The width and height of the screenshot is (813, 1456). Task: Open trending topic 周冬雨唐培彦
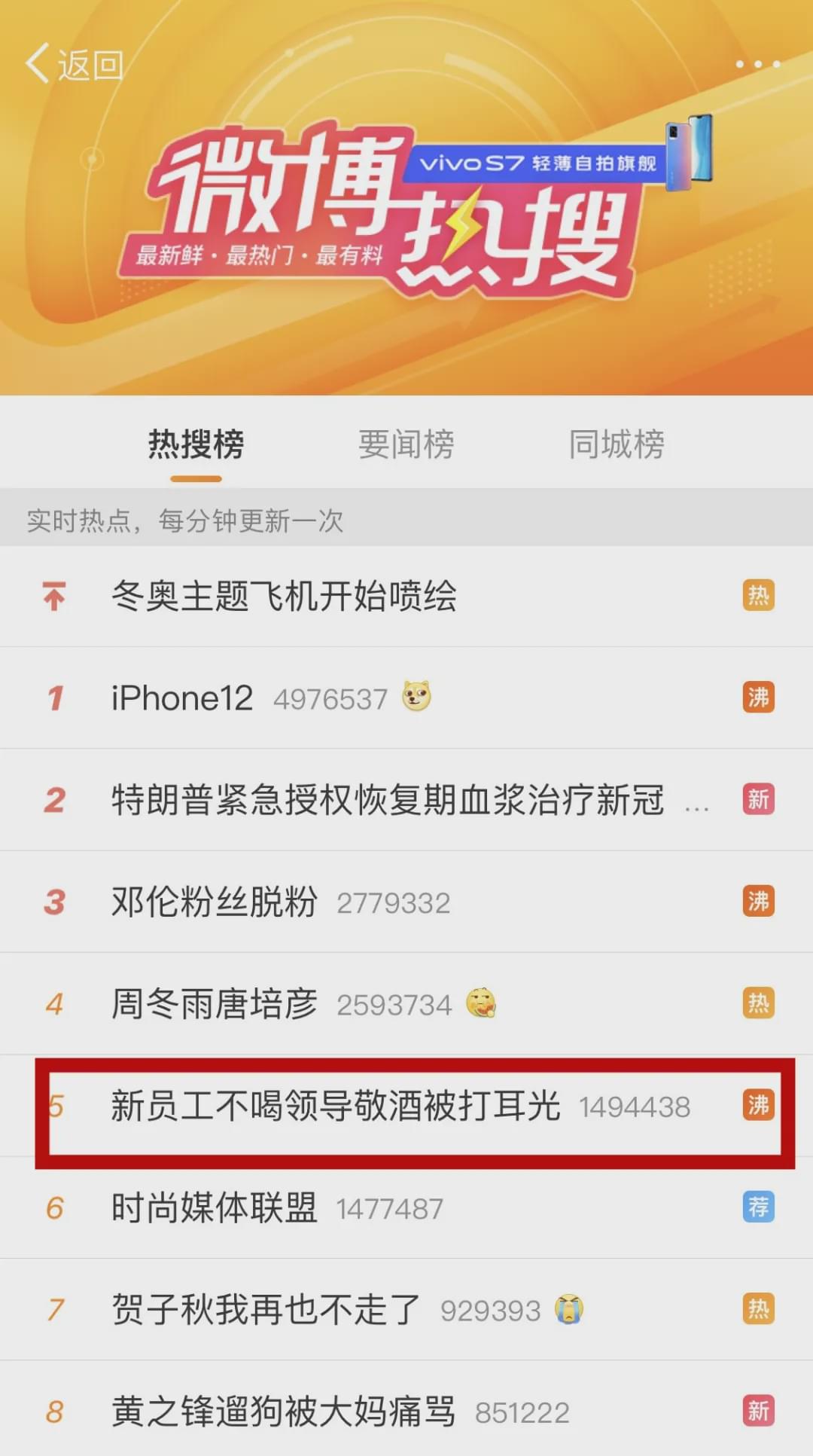215,1004
